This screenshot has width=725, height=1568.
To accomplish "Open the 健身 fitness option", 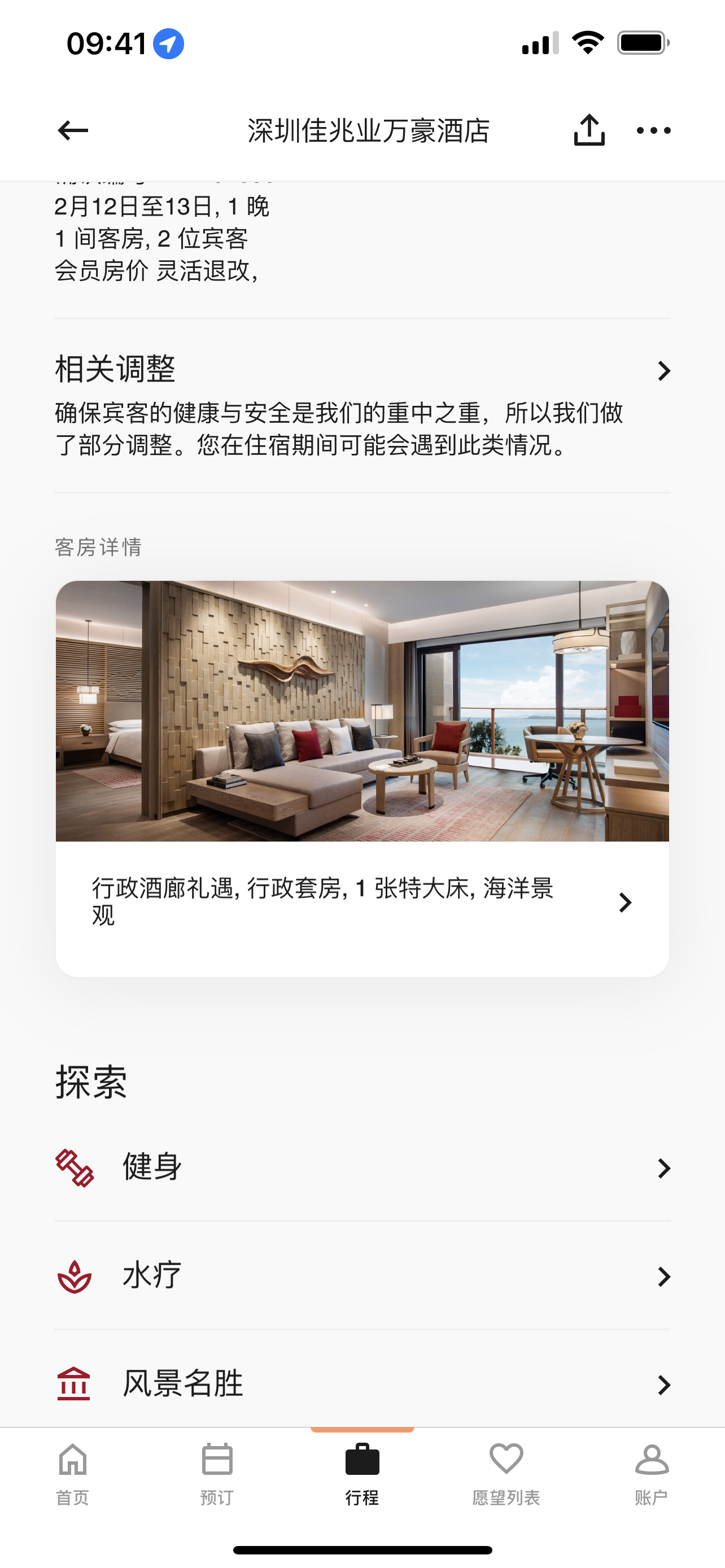I will [x=362, y=1167].
